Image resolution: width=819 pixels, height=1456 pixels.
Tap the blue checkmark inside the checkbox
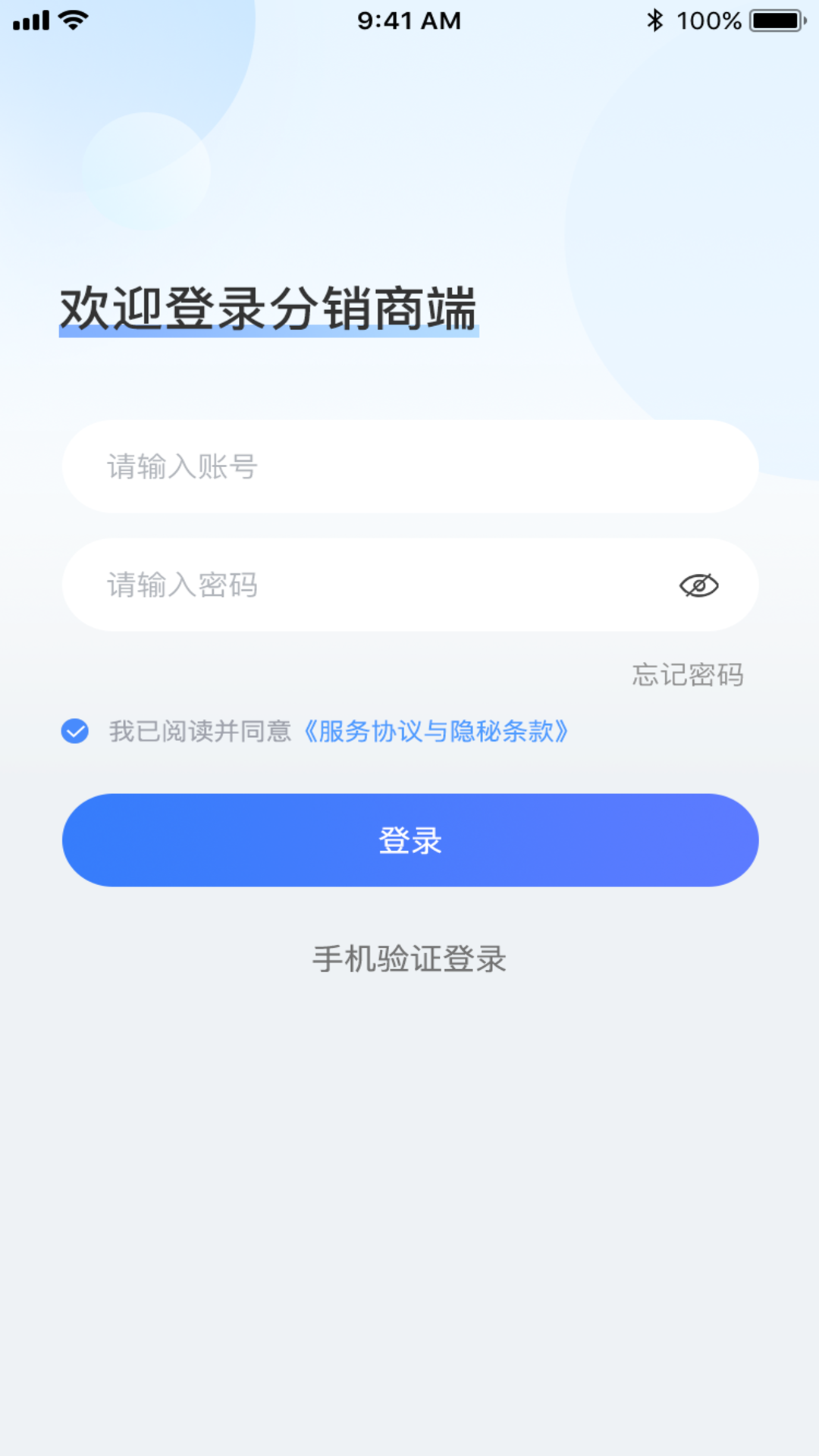pos(74,733)
